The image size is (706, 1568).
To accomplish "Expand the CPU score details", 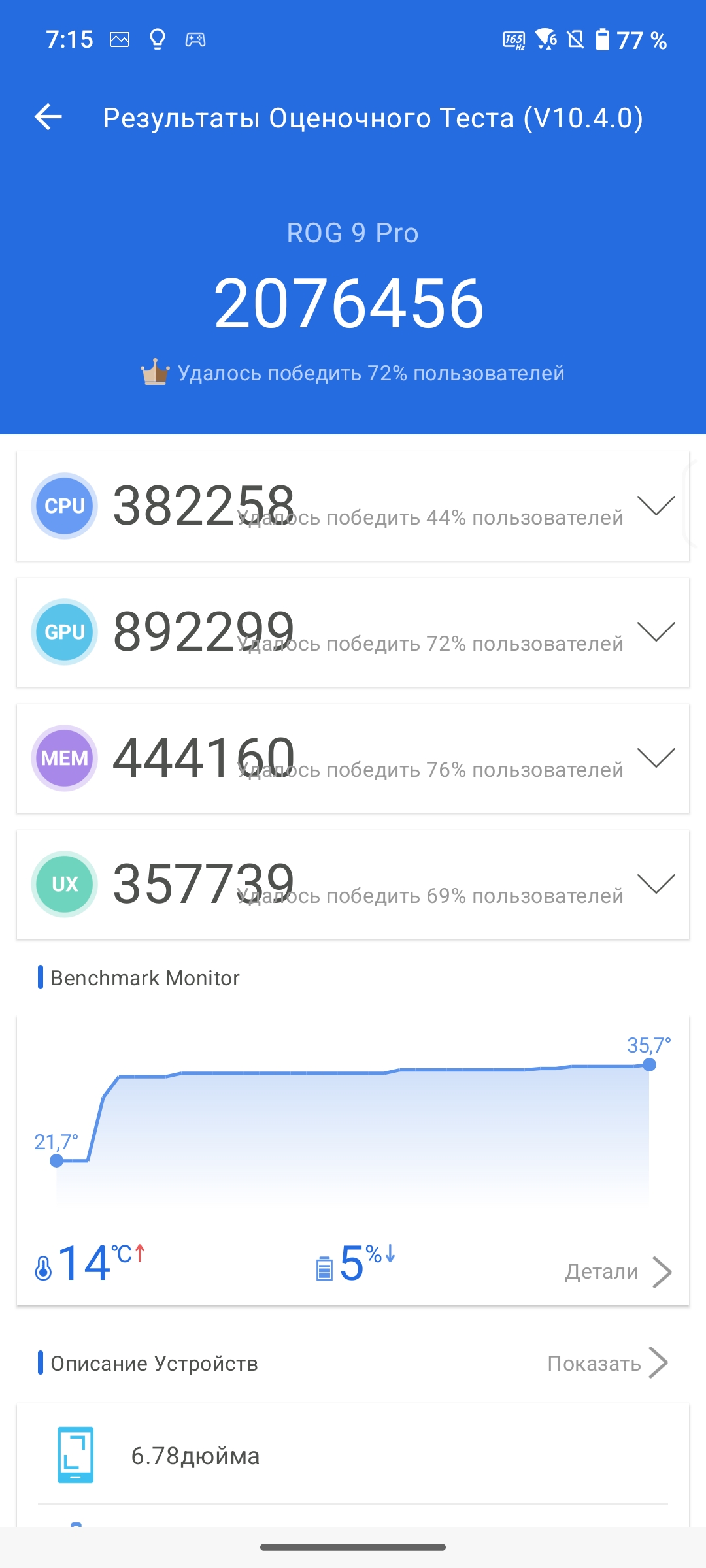I will pos(656,506).
